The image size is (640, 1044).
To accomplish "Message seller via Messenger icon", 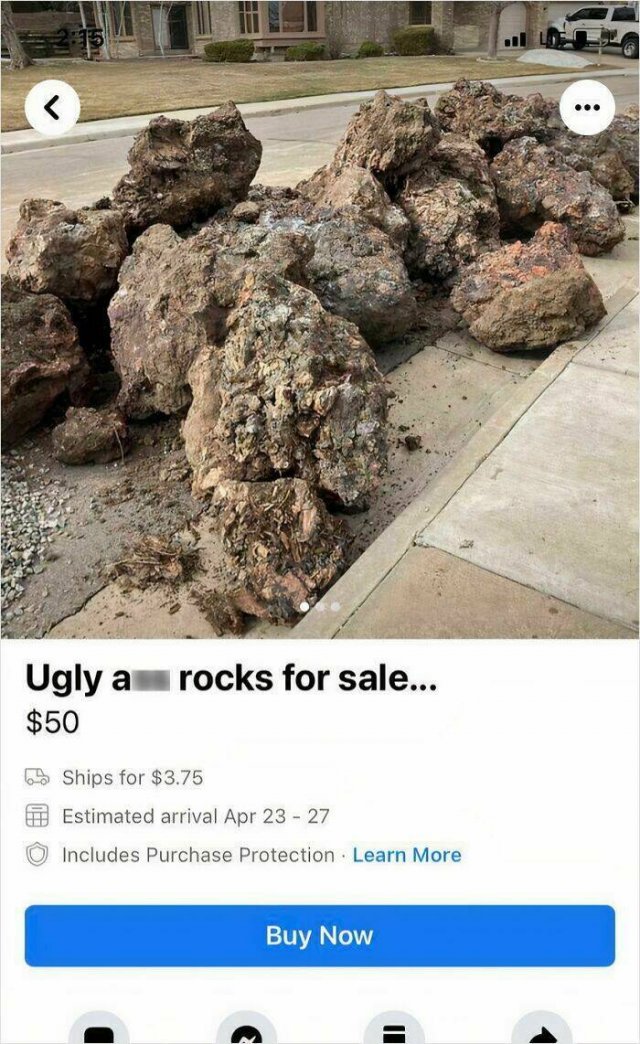I will point(246,1030).
